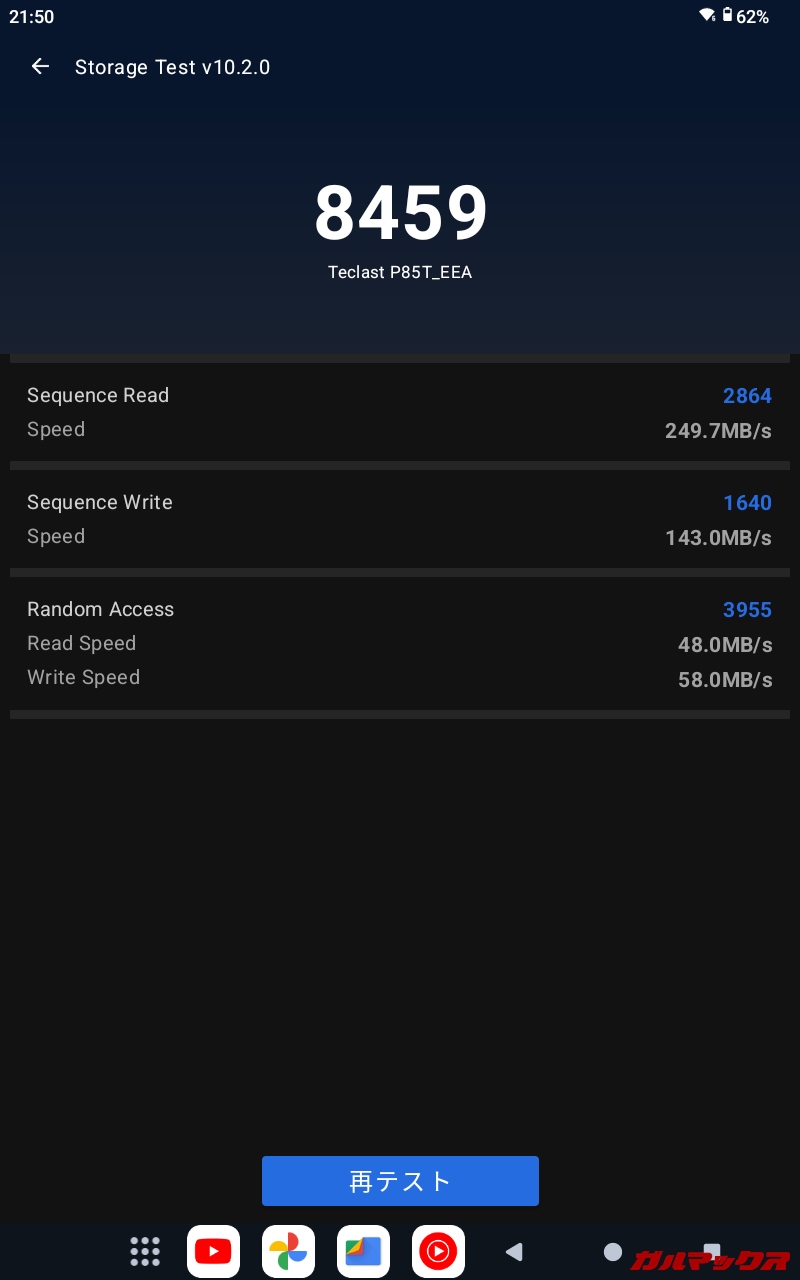Launch YouTube from the taskbar
The image size is (800, 1280).
(x=213, y=1251)
